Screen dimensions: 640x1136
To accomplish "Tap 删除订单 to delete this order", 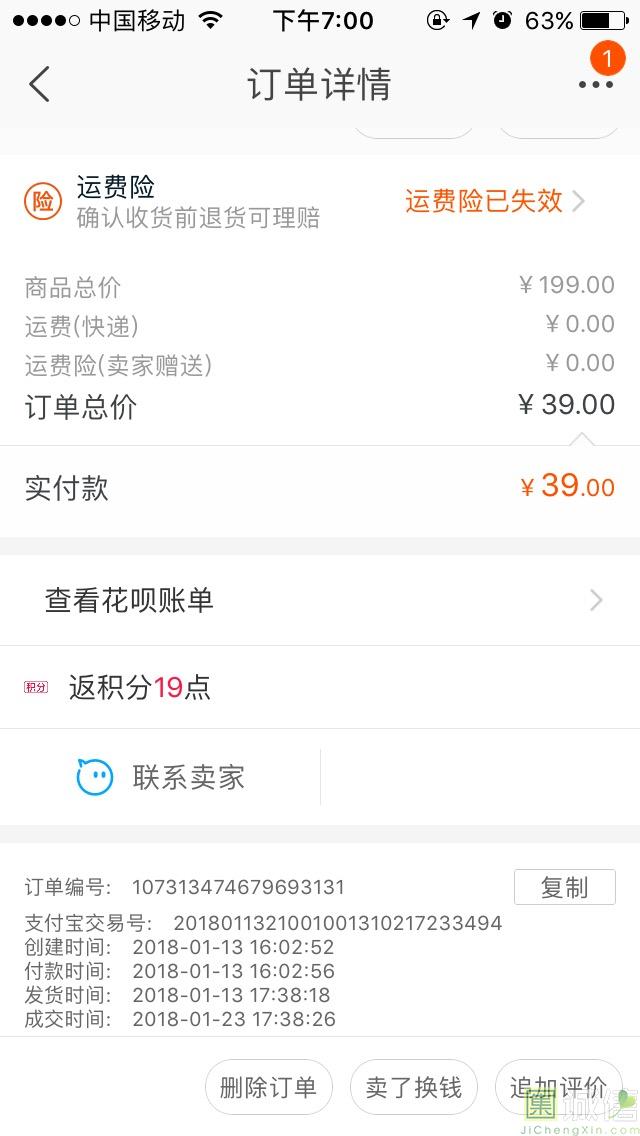I will [x=268, y=1087].
